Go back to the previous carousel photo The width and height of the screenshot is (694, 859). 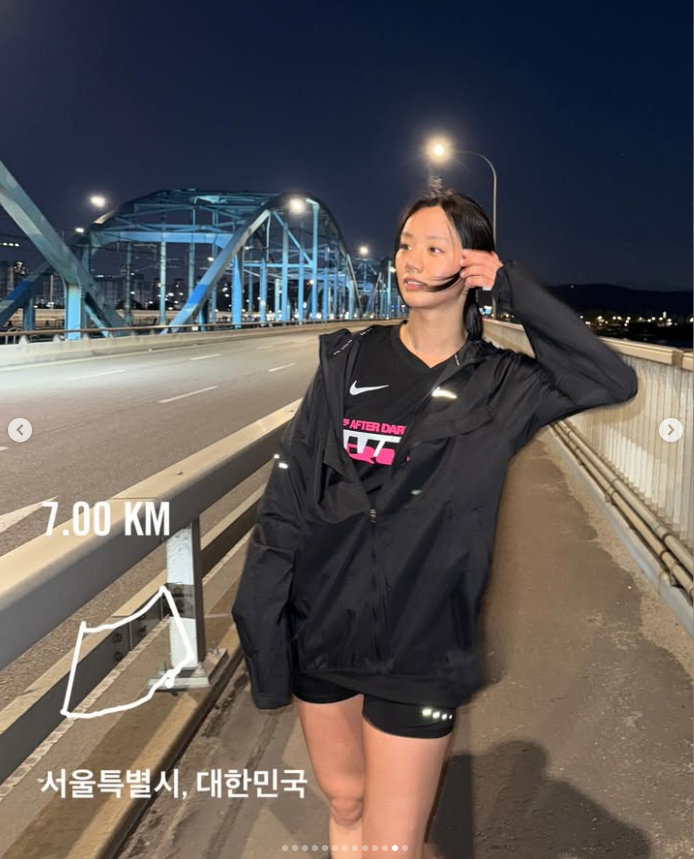pos(20,430)
